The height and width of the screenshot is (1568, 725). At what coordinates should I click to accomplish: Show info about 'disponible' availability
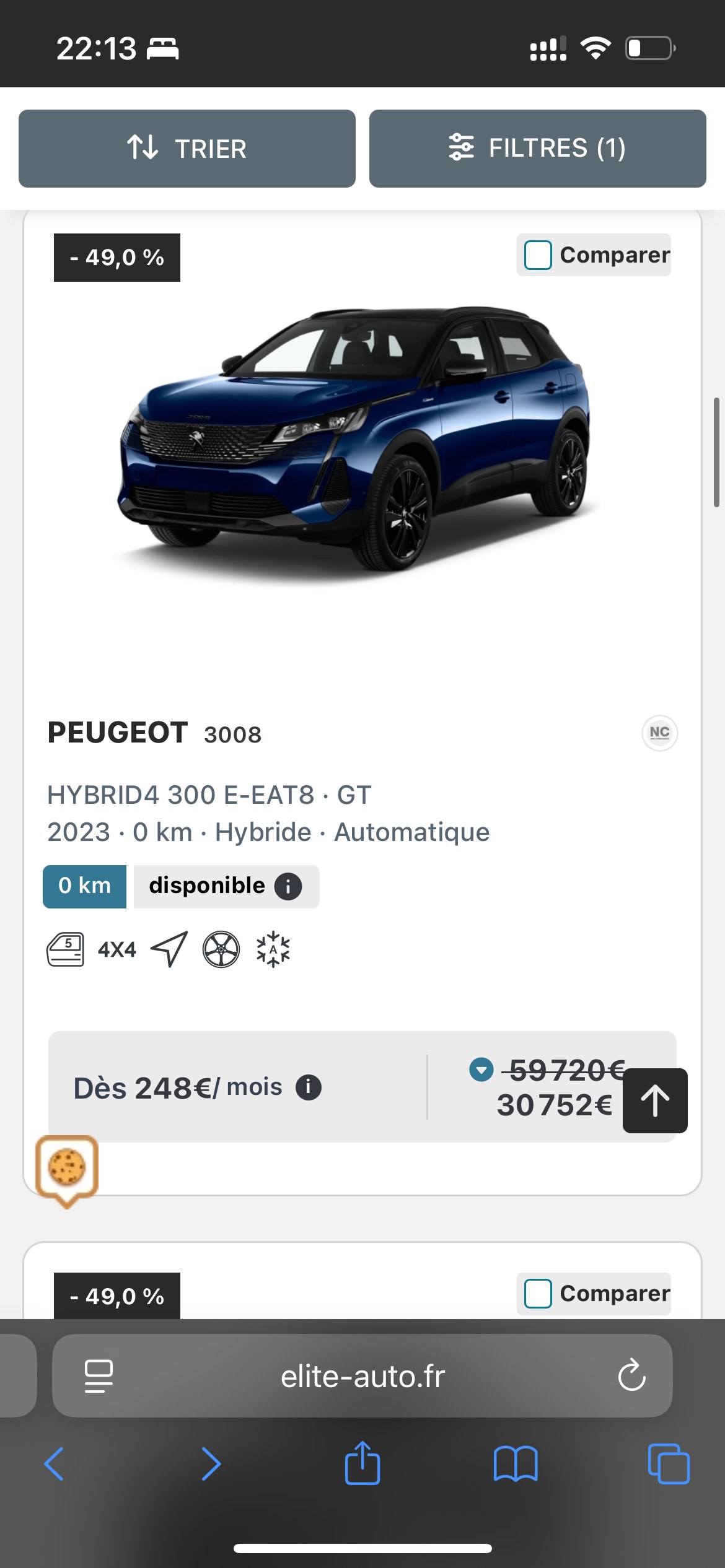coord(288,886)
